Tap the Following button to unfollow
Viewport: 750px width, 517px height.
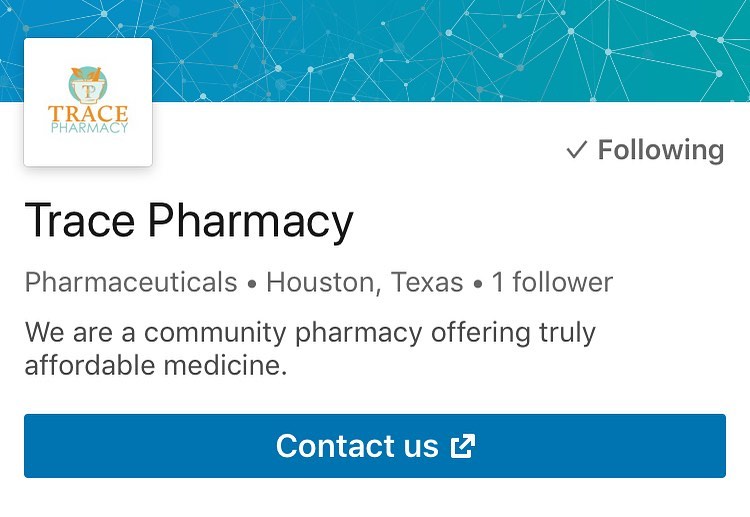645,150
